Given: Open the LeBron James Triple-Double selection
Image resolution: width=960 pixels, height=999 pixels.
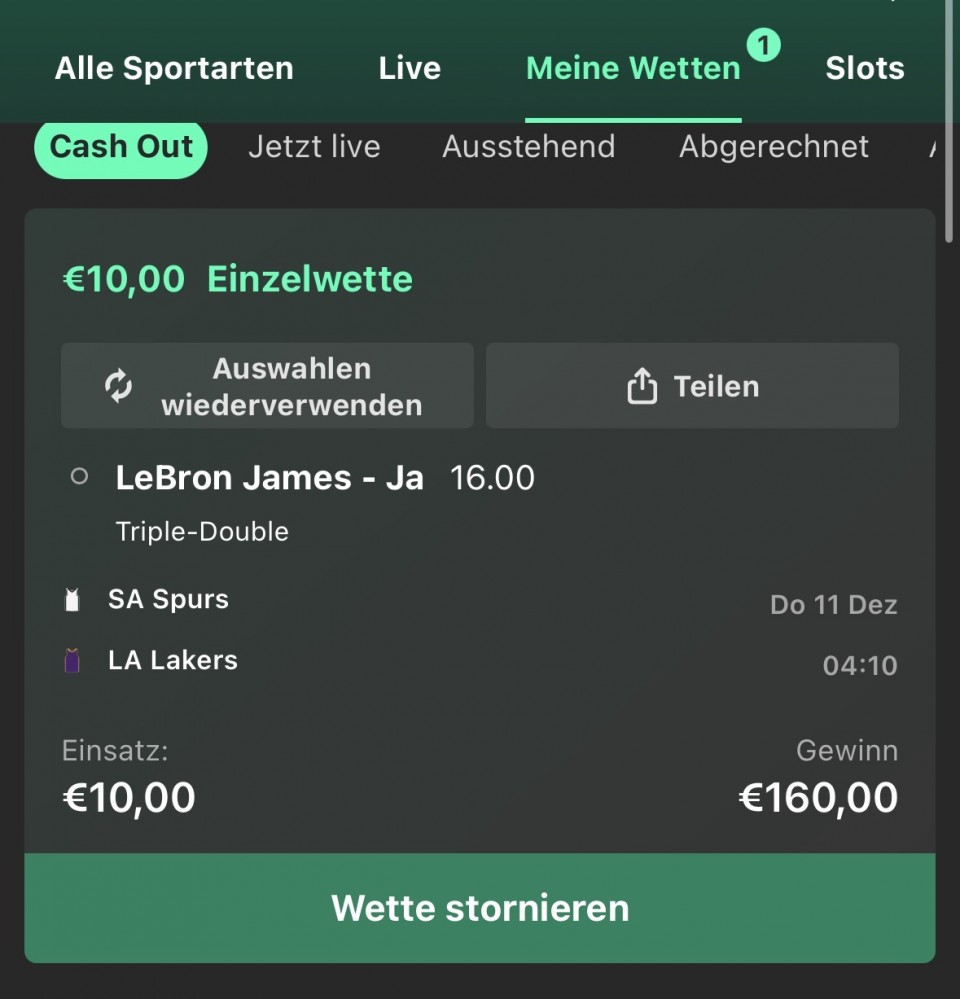Looking at the screenshot, I should pos(270,479).
